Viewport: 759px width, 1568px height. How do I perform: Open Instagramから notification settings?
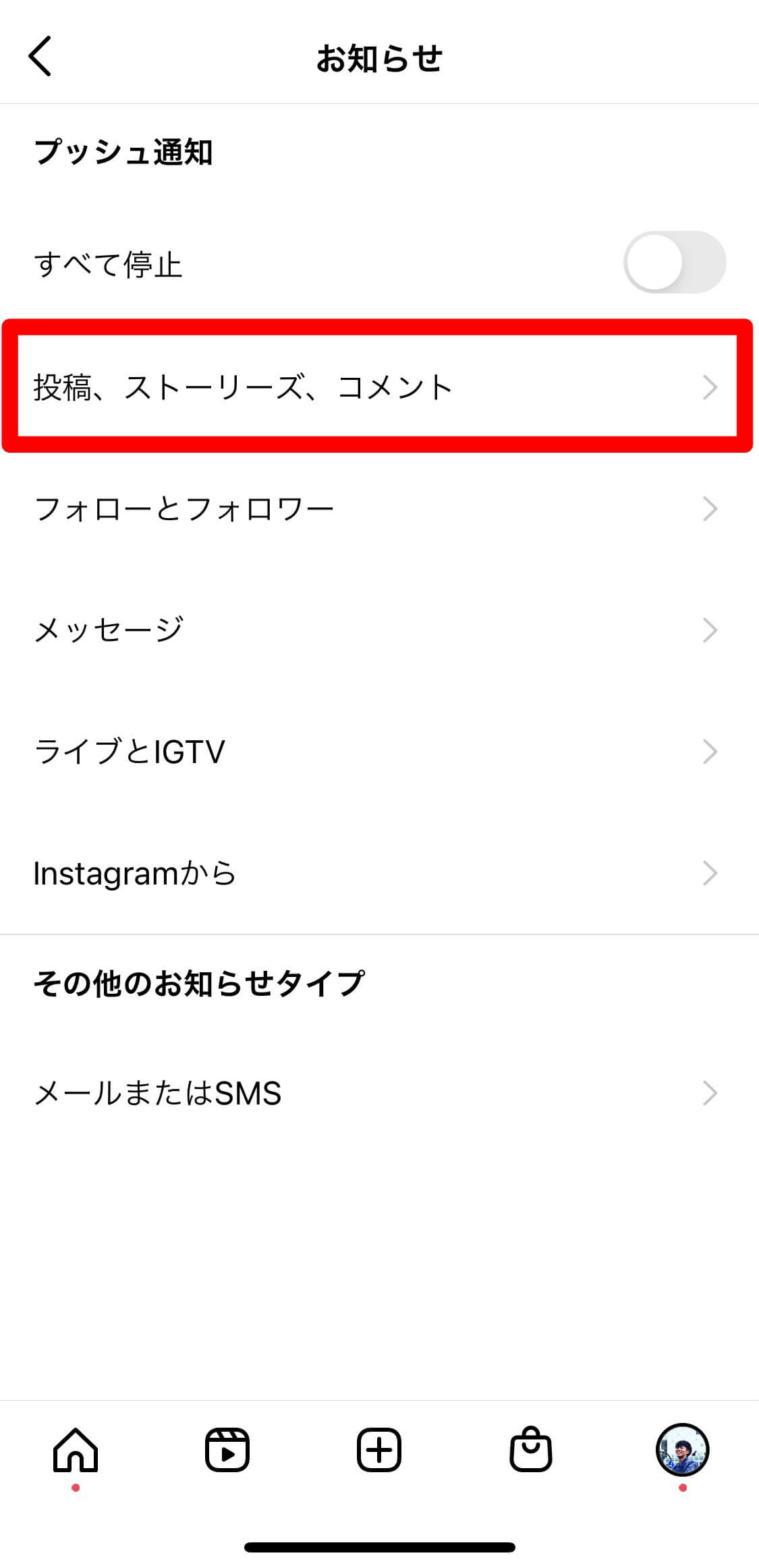[x=376, y=873]
